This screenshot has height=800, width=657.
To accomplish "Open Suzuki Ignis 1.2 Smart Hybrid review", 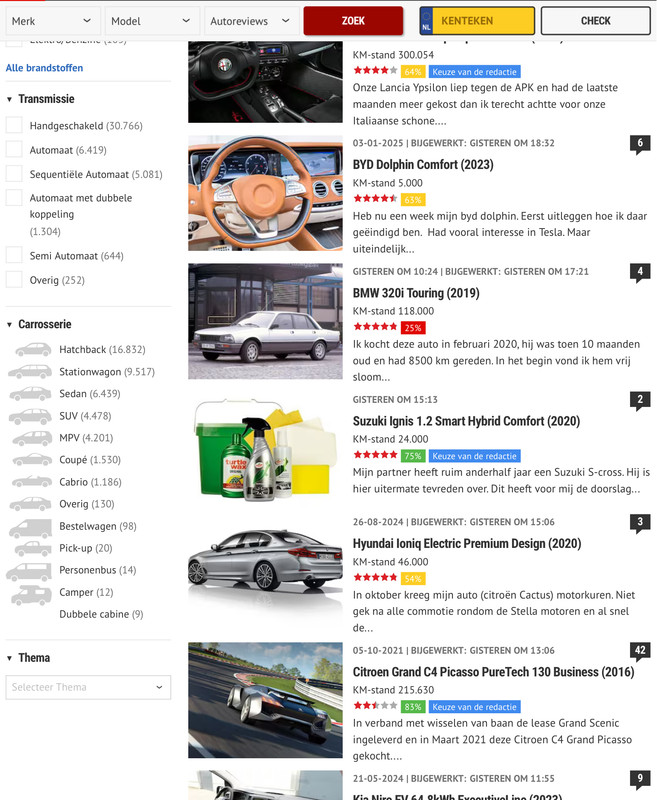I will click(x=466, y=421).
